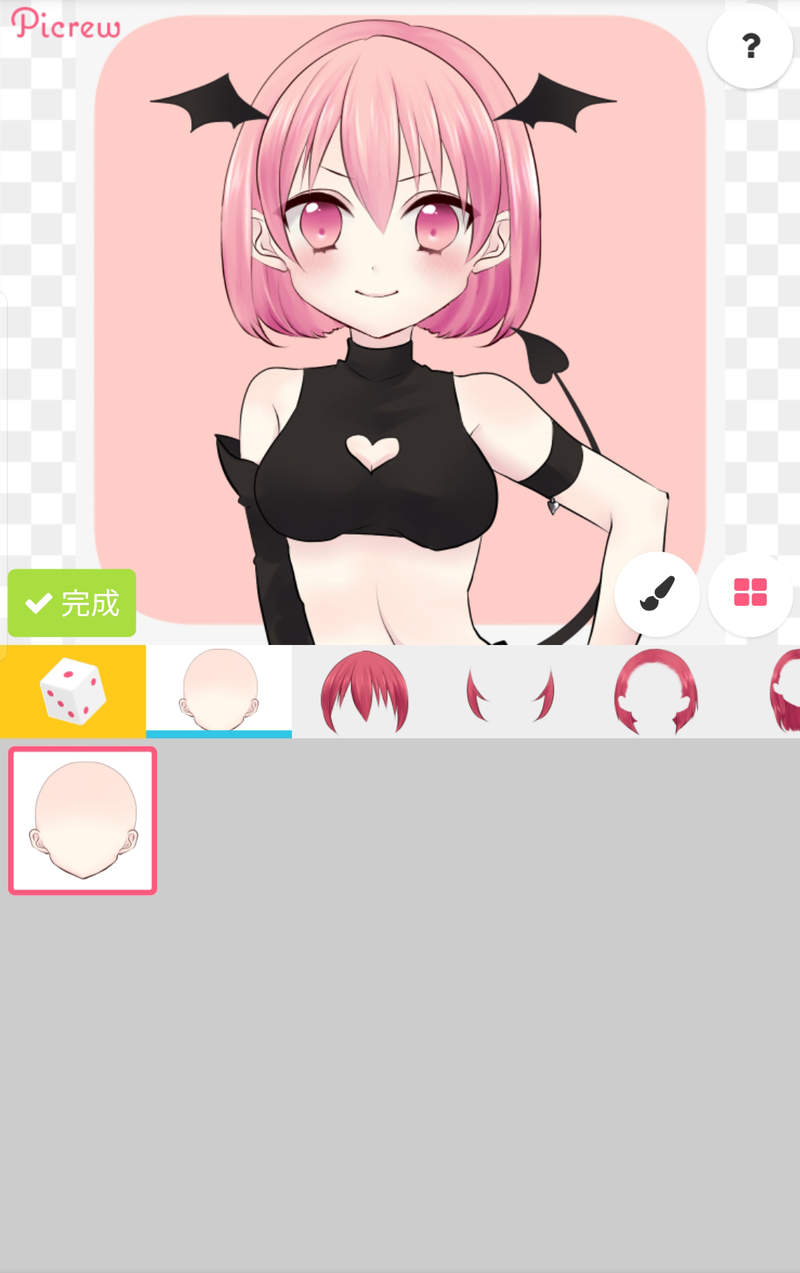Open the front hair category icon
The image size is (800, 1273).
pyautogui.click(x=364, y=690)
